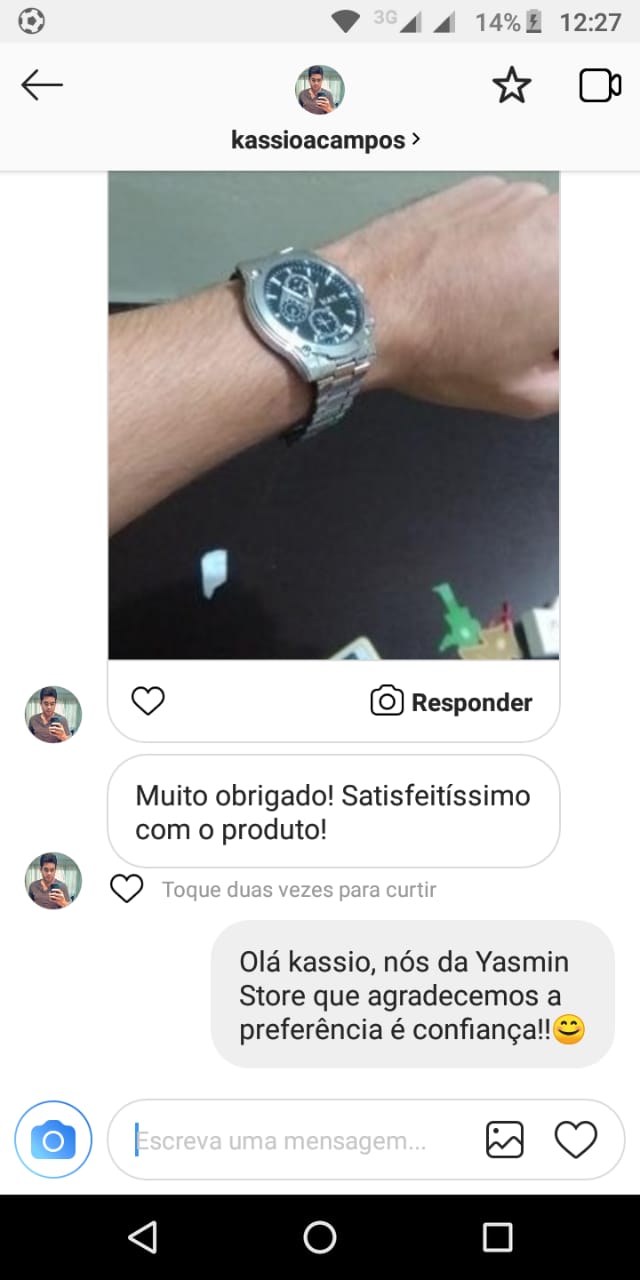Star this conversation

(x=512, y=86)
